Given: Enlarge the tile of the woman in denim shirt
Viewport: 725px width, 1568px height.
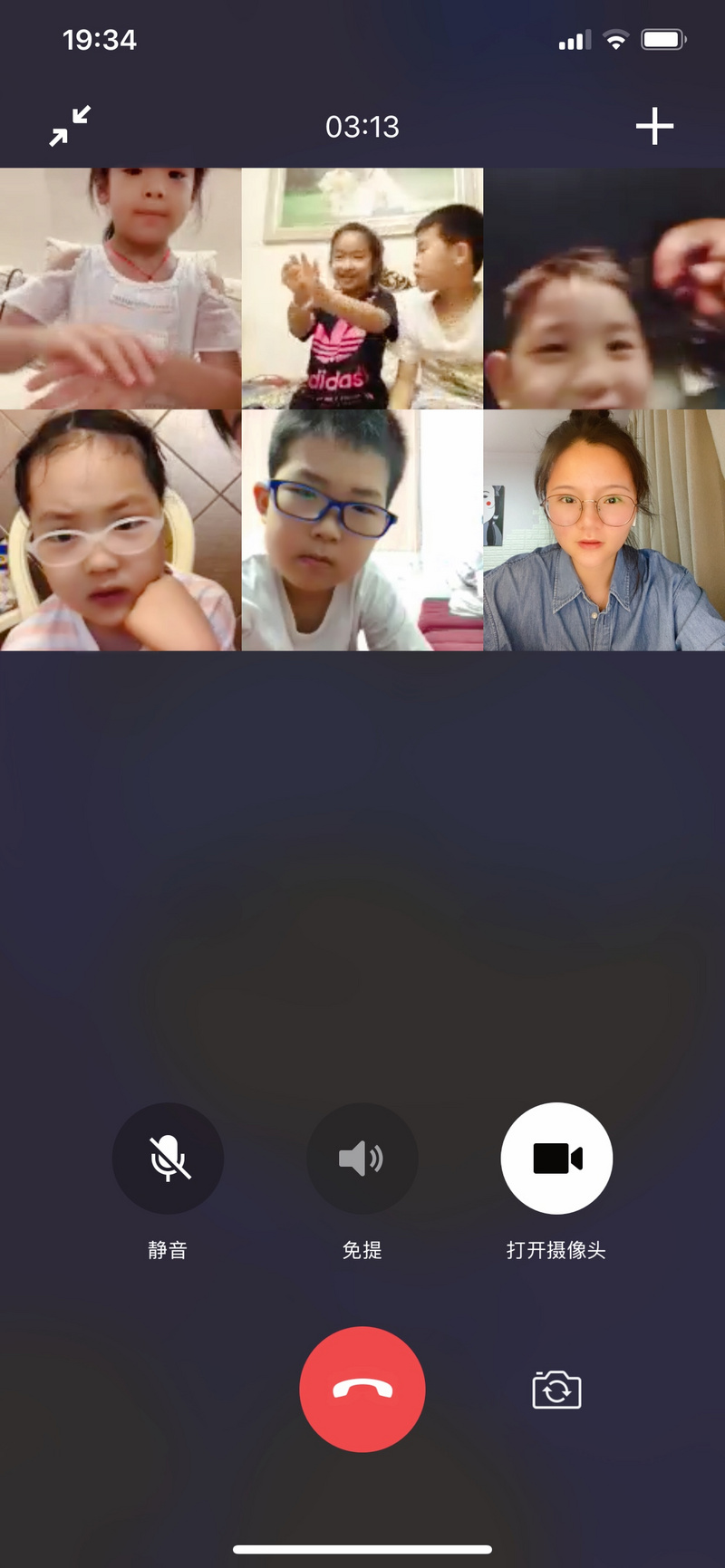Looking at the screenshot, I should [604, 530].
